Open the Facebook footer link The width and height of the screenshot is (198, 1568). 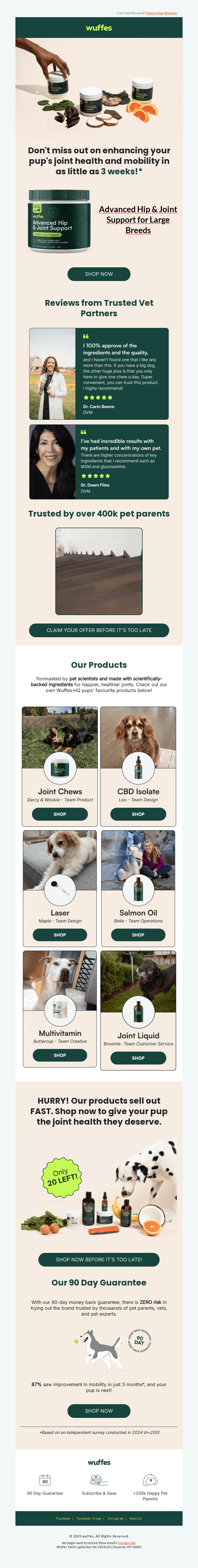[63, 1518]
